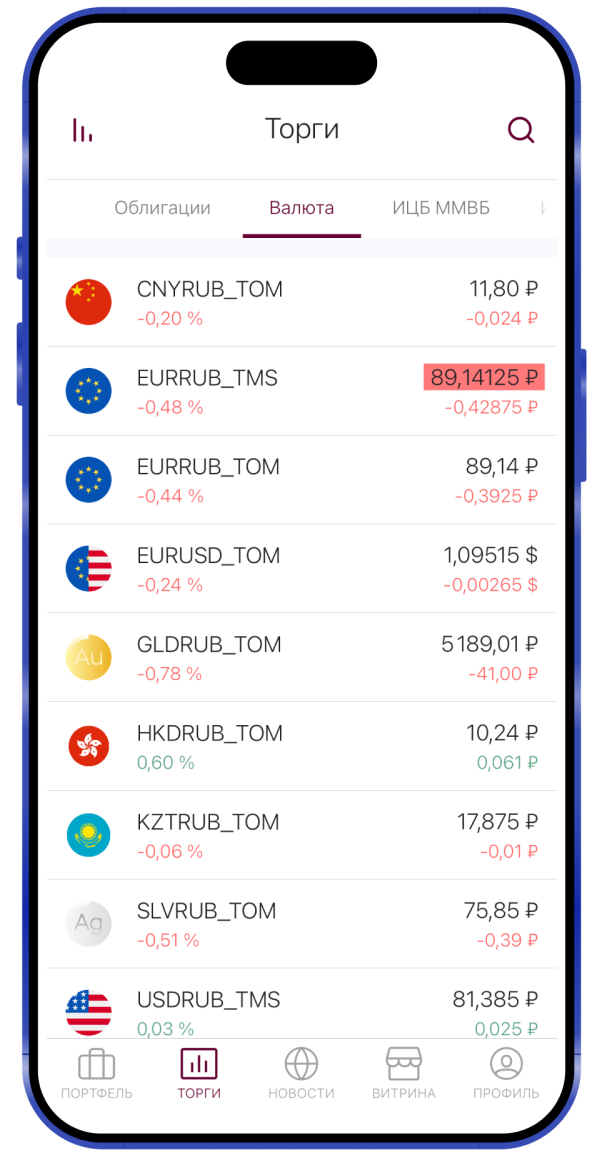Open the Профиль tab
Image resolution: width=602 pixels, height=1164 pixels.
(506, 1073)
